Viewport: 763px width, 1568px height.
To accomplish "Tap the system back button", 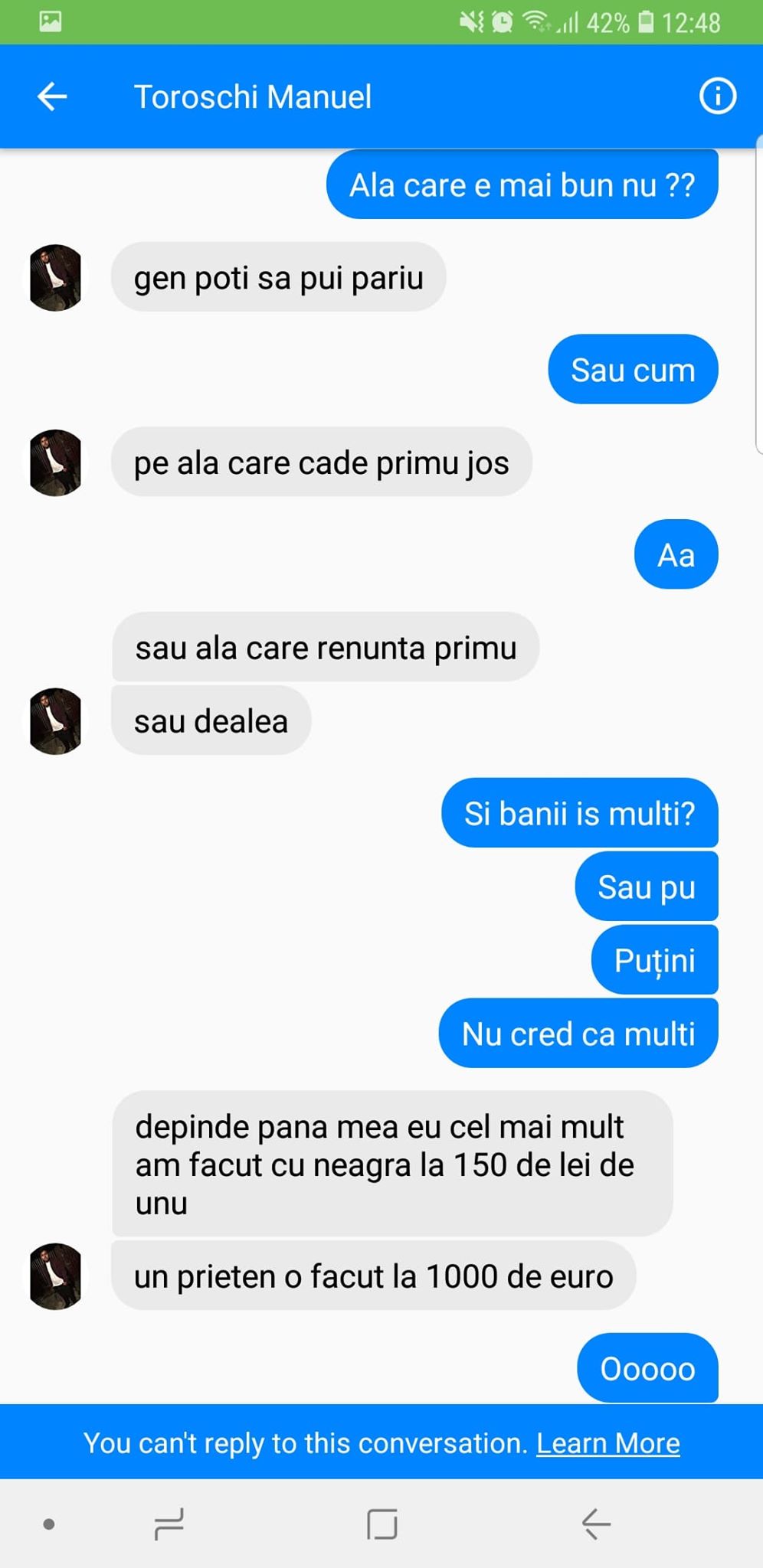I will pos(595,1524).
